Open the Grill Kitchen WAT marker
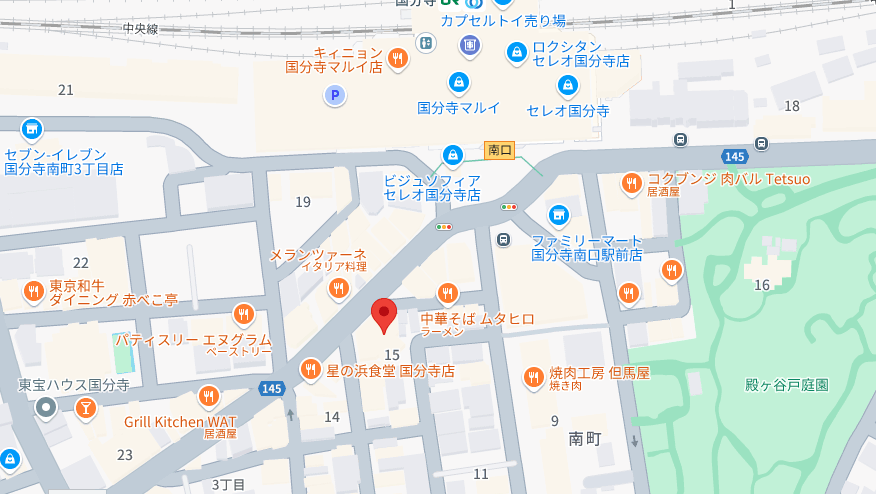 [x=208, y=396]
